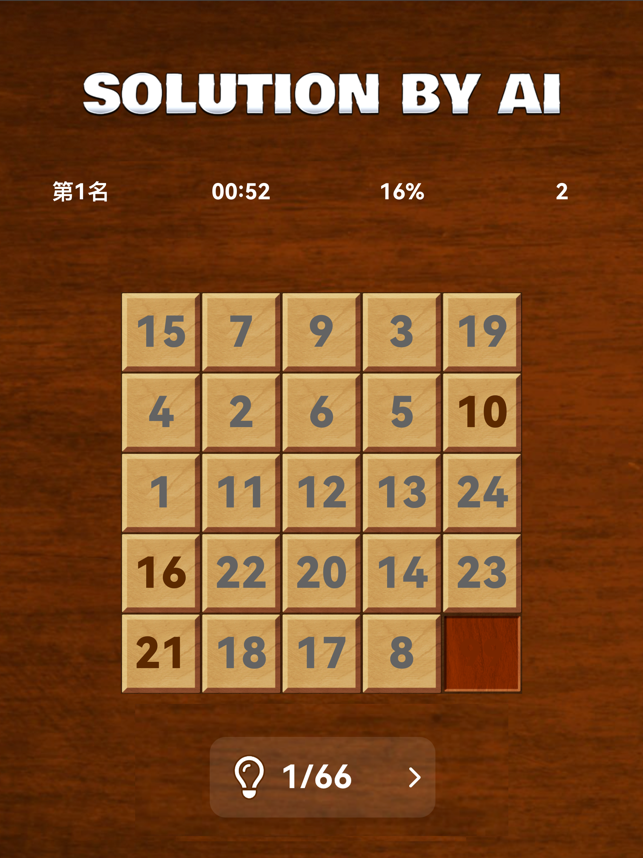Viewport: 643px width, 858px height.
Task: Tap tile number 10
Action: pyautogui.click(x=482, y=412)
